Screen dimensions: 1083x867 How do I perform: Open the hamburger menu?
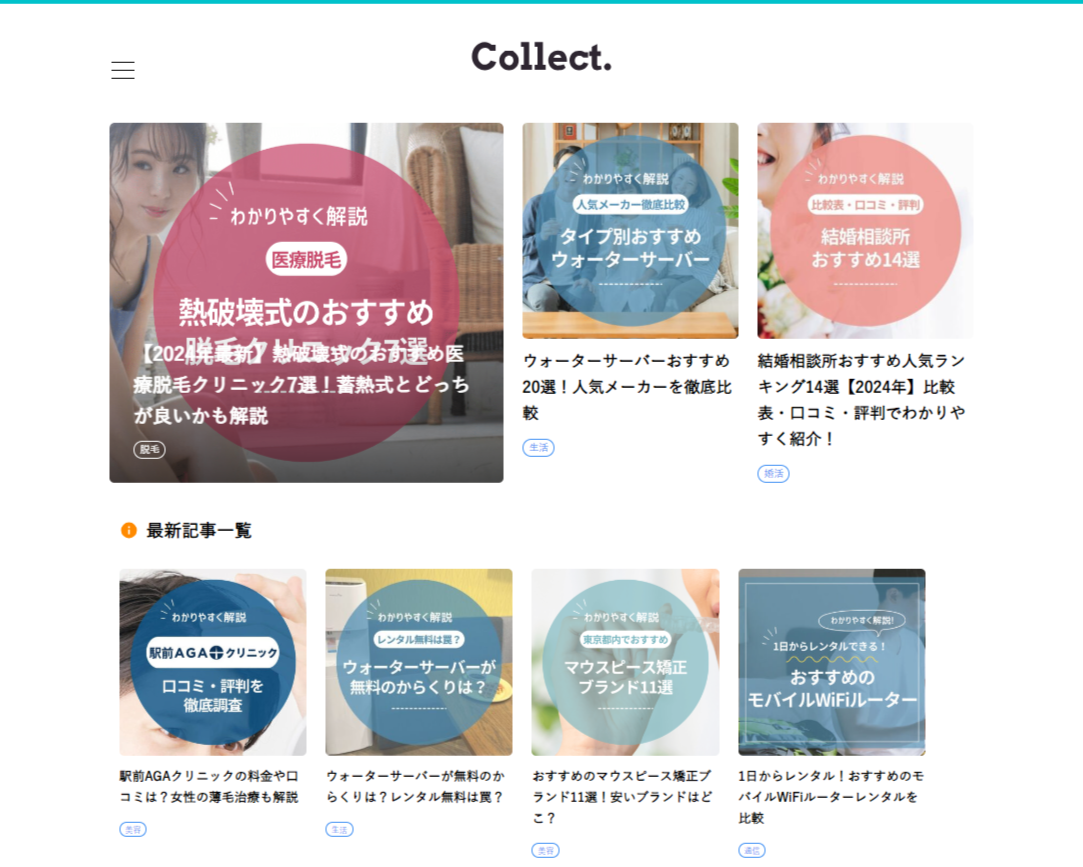[123, 70]
